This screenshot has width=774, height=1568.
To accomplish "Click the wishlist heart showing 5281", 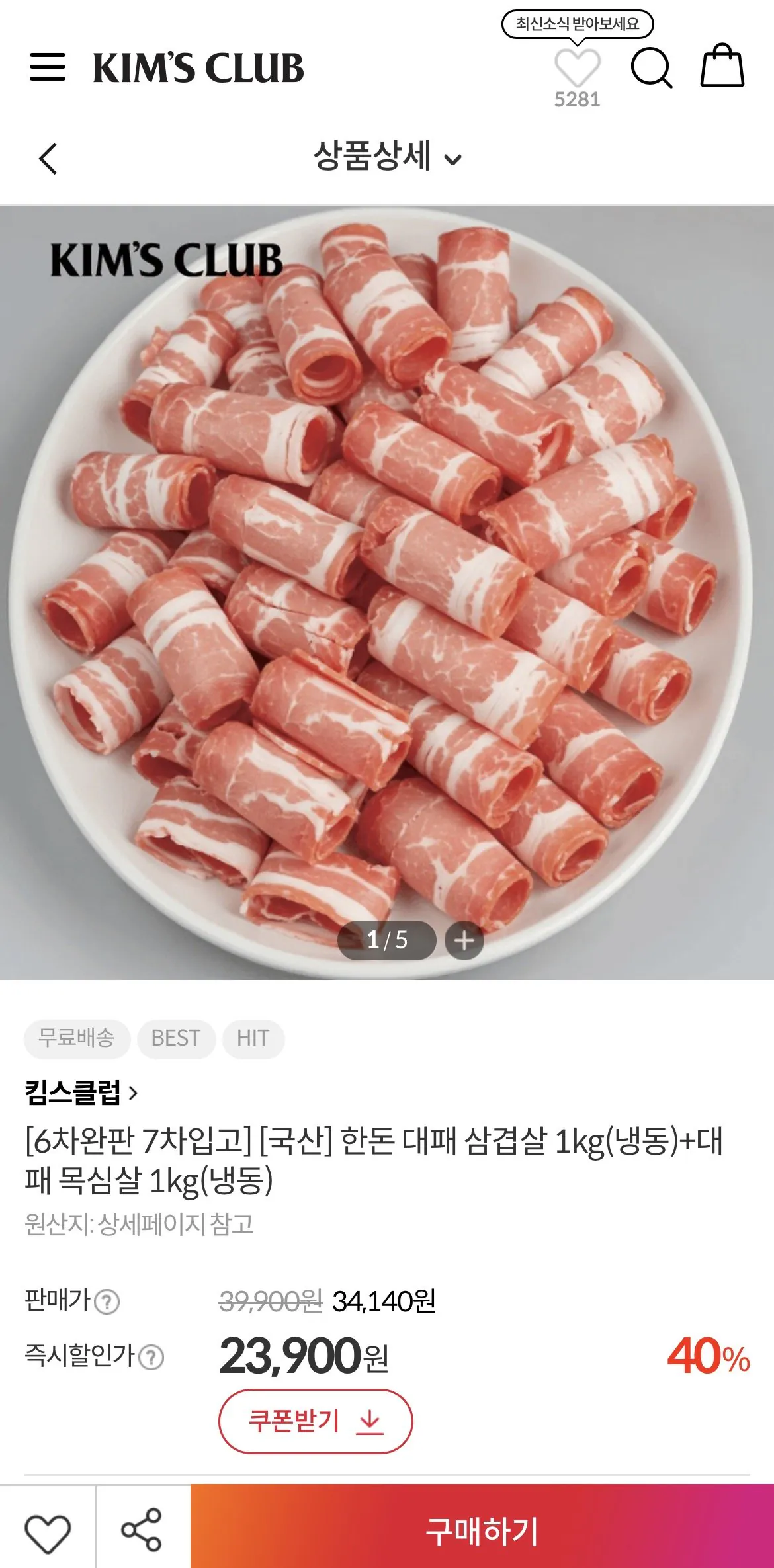I will [x=578, y=69].
